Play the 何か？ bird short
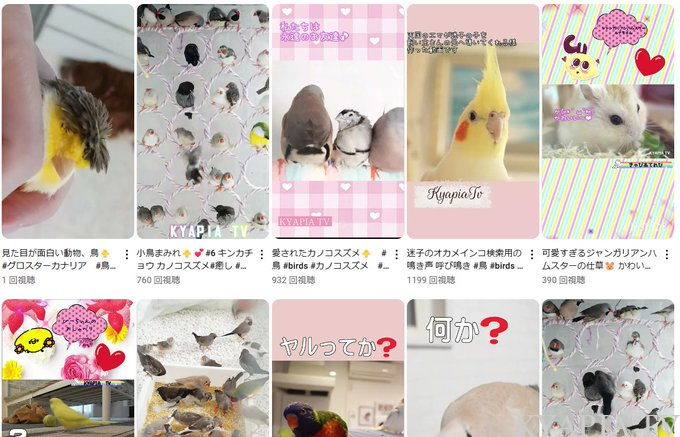 tap(472, 370)
